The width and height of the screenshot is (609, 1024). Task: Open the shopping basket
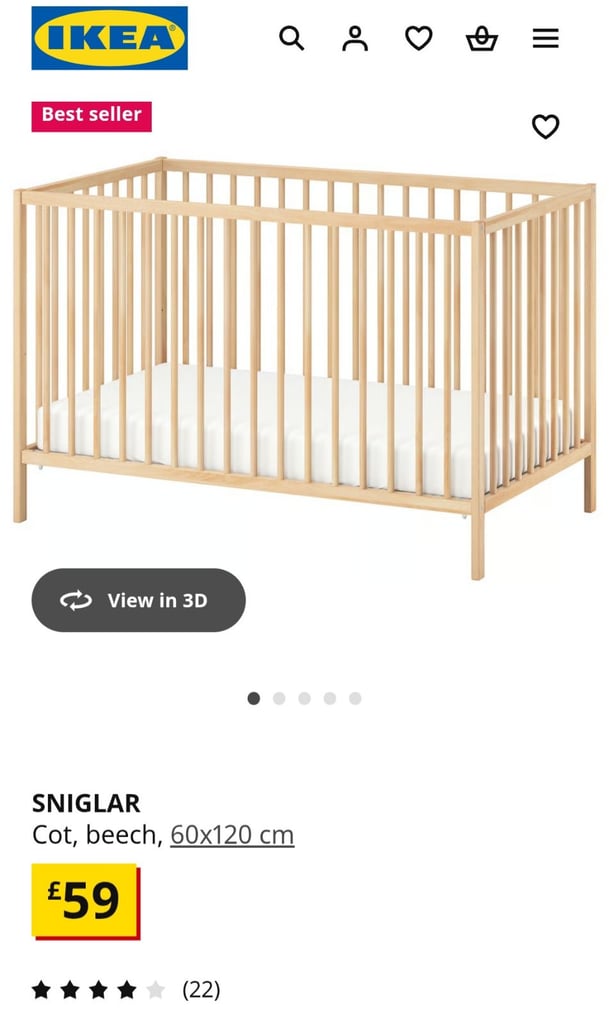tap(482, 39)
